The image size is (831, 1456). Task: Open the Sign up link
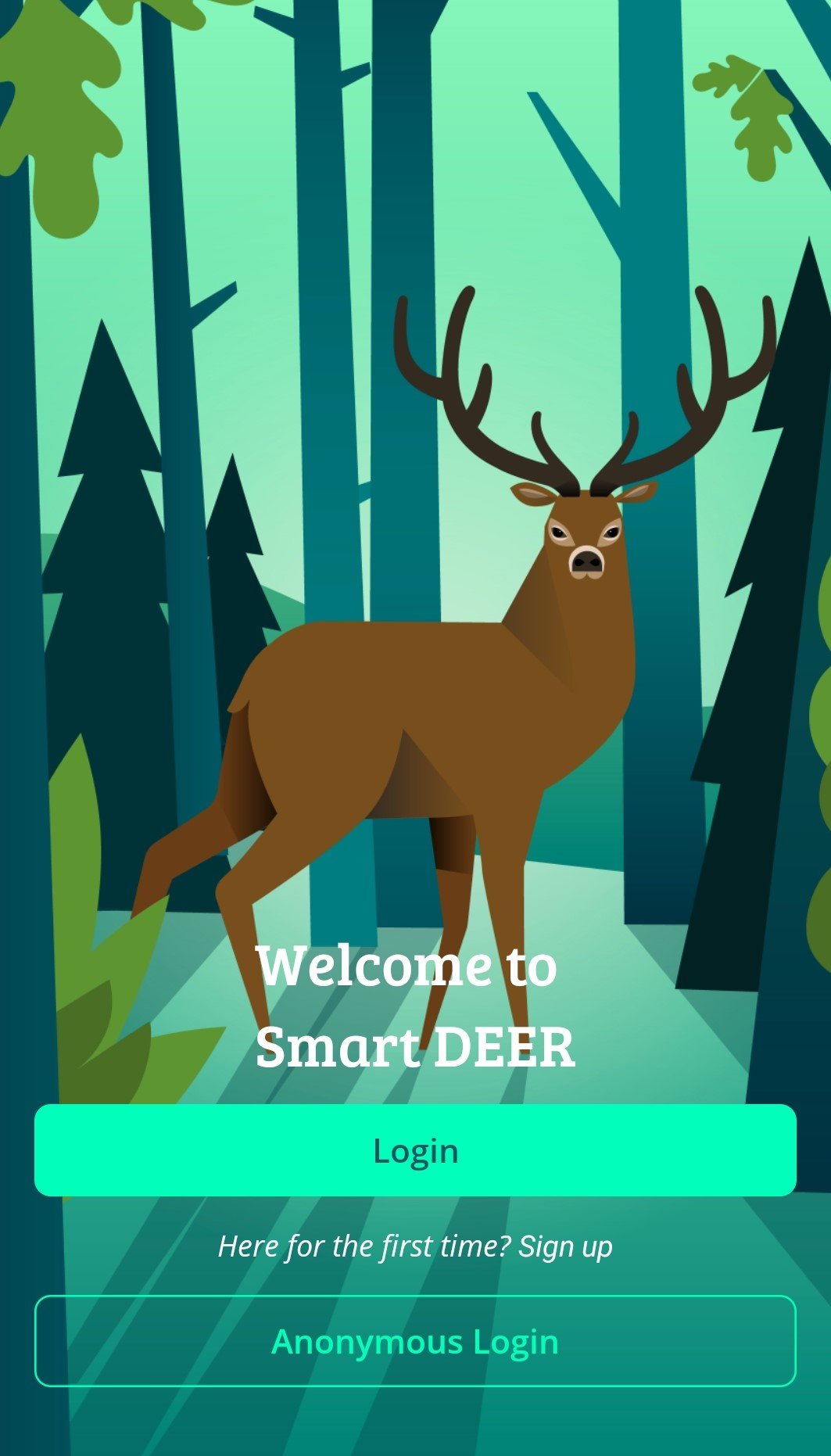565,1246
